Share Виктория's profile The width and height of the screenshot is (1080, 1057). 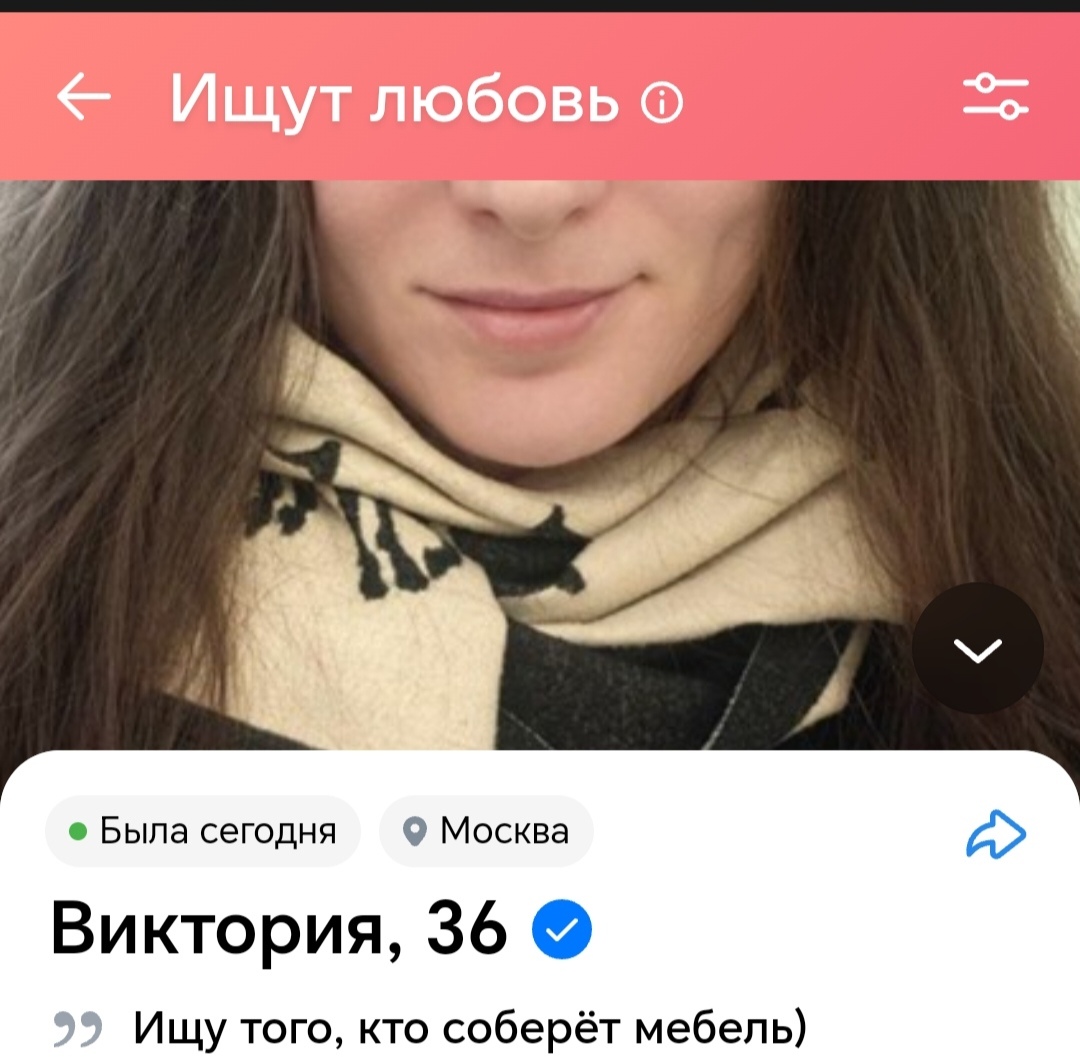click(996, 835)
